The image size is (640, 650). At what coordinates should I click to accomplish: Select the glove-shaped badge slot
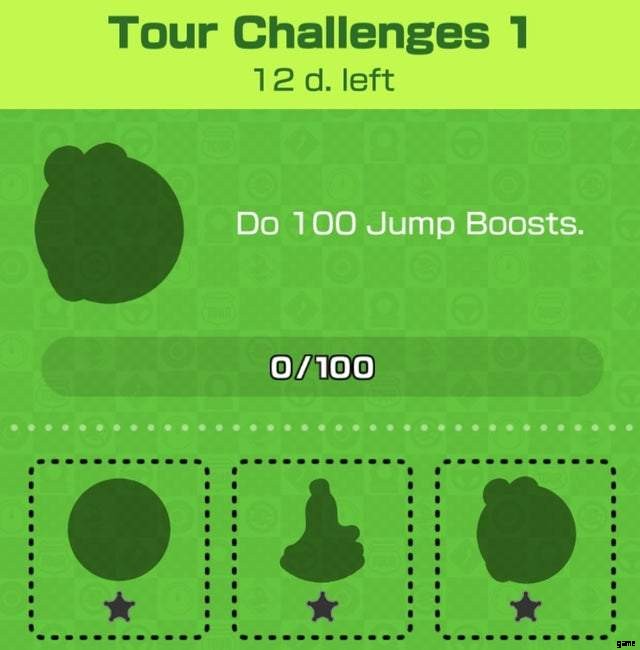point(321,548)
